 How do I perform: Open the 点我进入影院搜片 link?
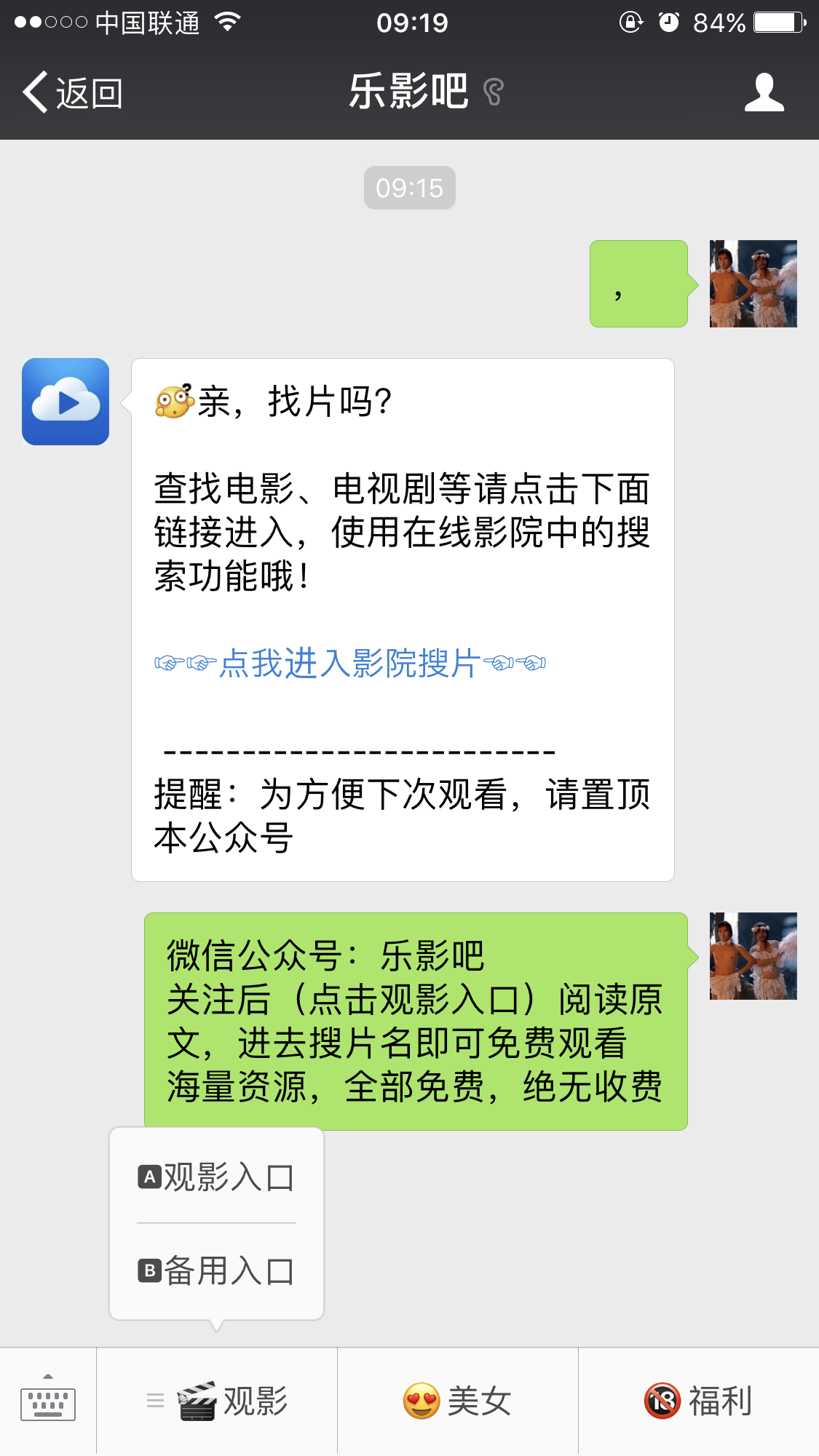350,664
